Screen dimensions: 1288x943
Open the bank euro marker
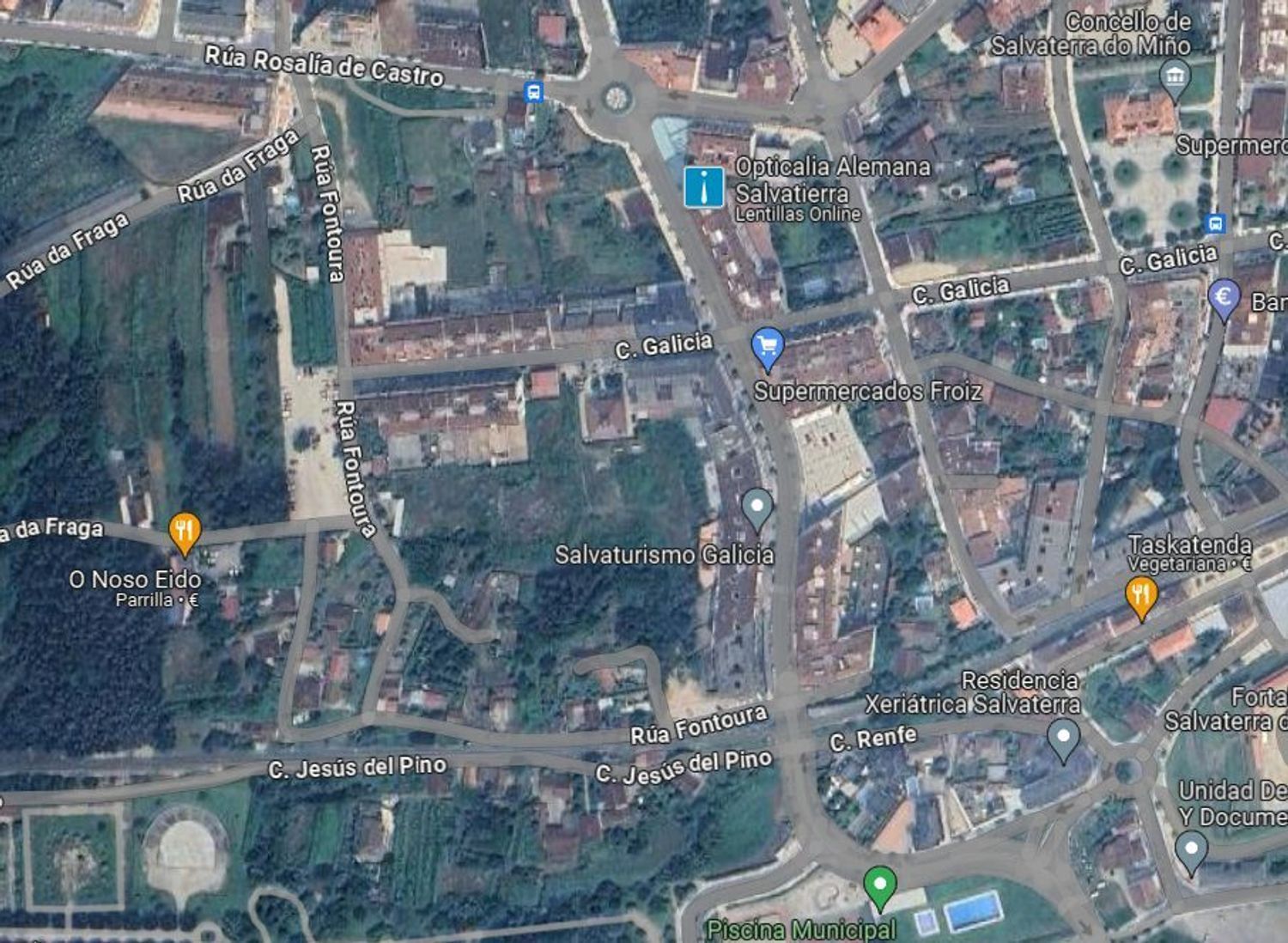pos(1224,298)
